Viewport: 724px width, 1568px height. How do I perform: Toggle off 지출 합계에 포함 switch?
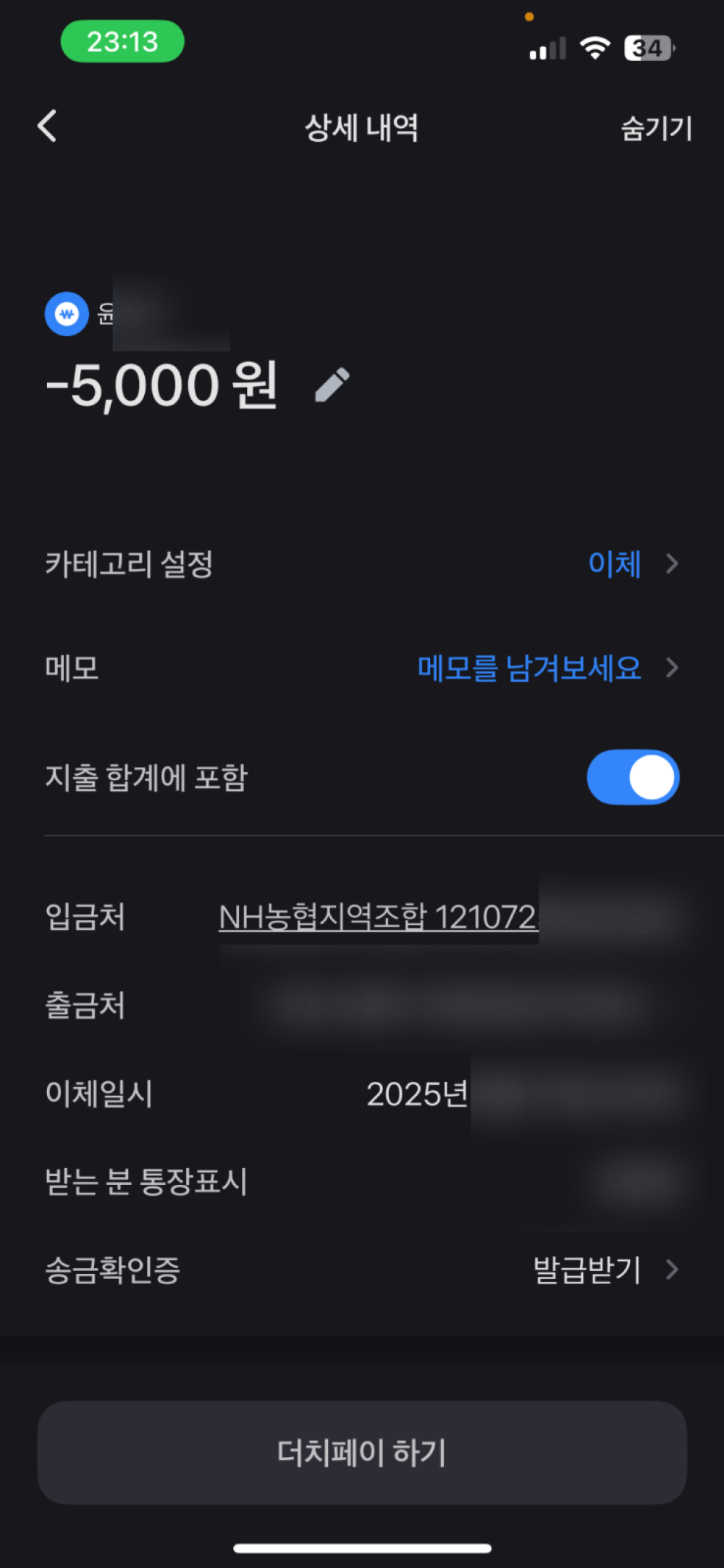pos(633,777)
